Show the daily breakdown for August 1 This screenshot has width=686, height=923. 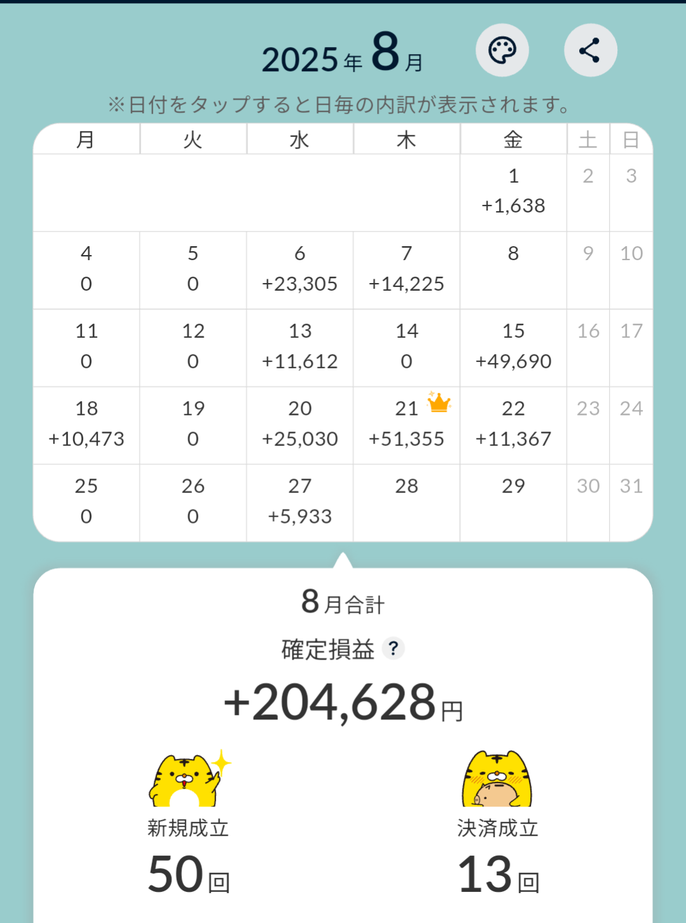point(513,192)
